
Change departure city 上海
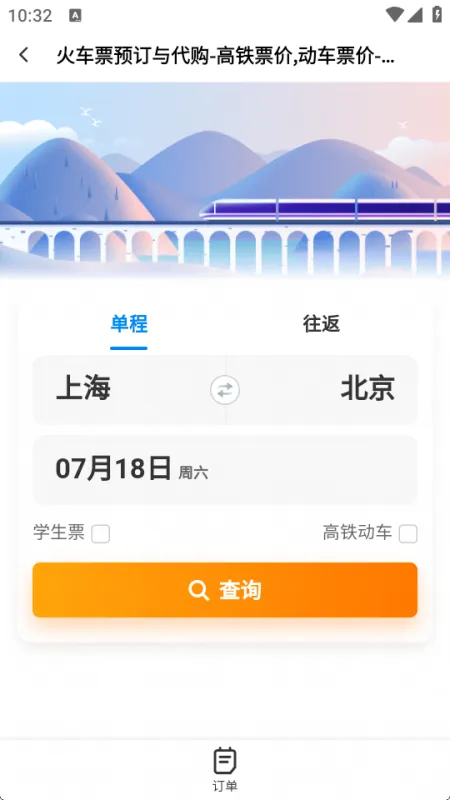pos(83,389)
